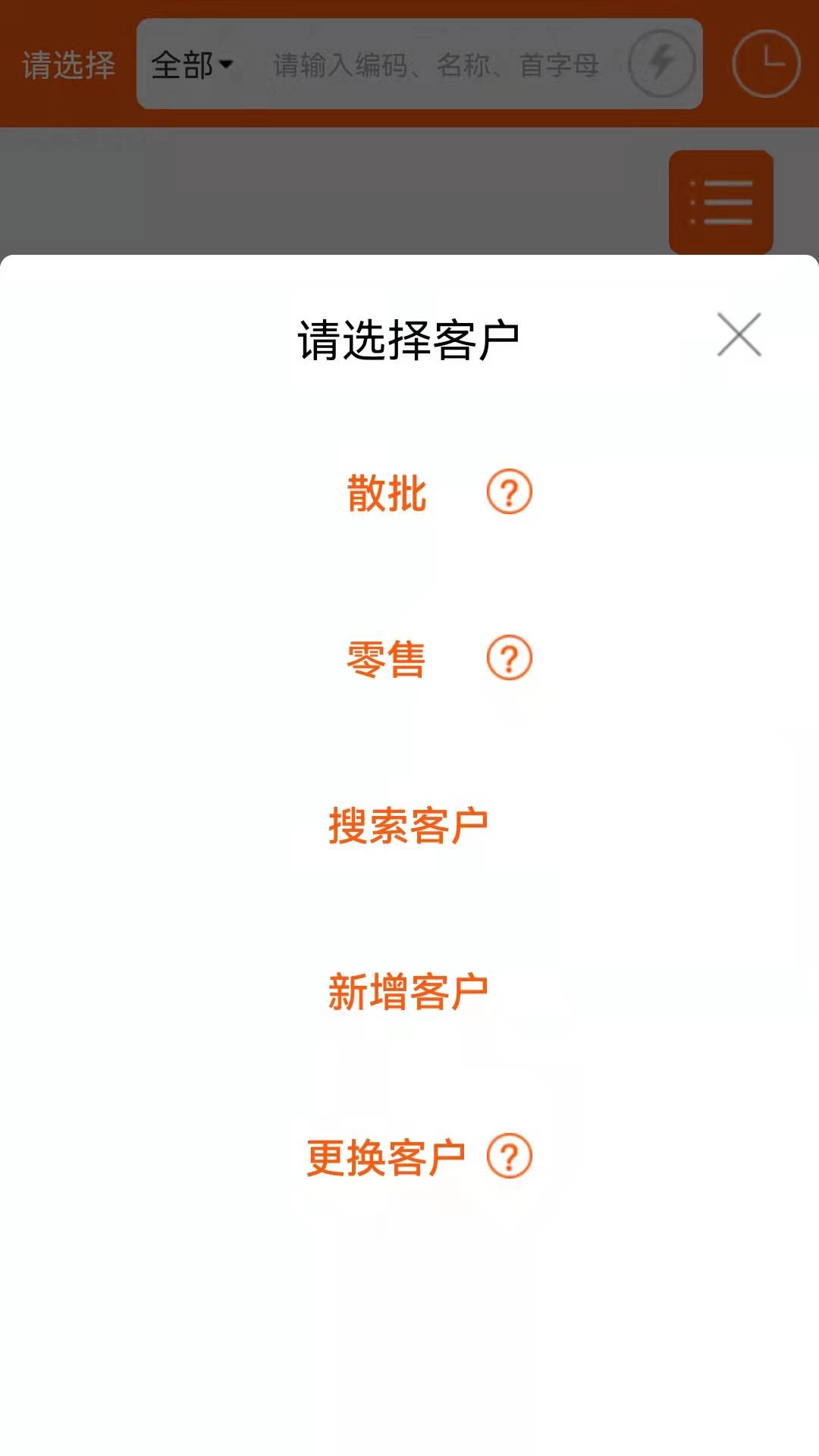The image size is (819, 1456).
Task: Open the orange hamburger list icon
Action: click(720, 202)
